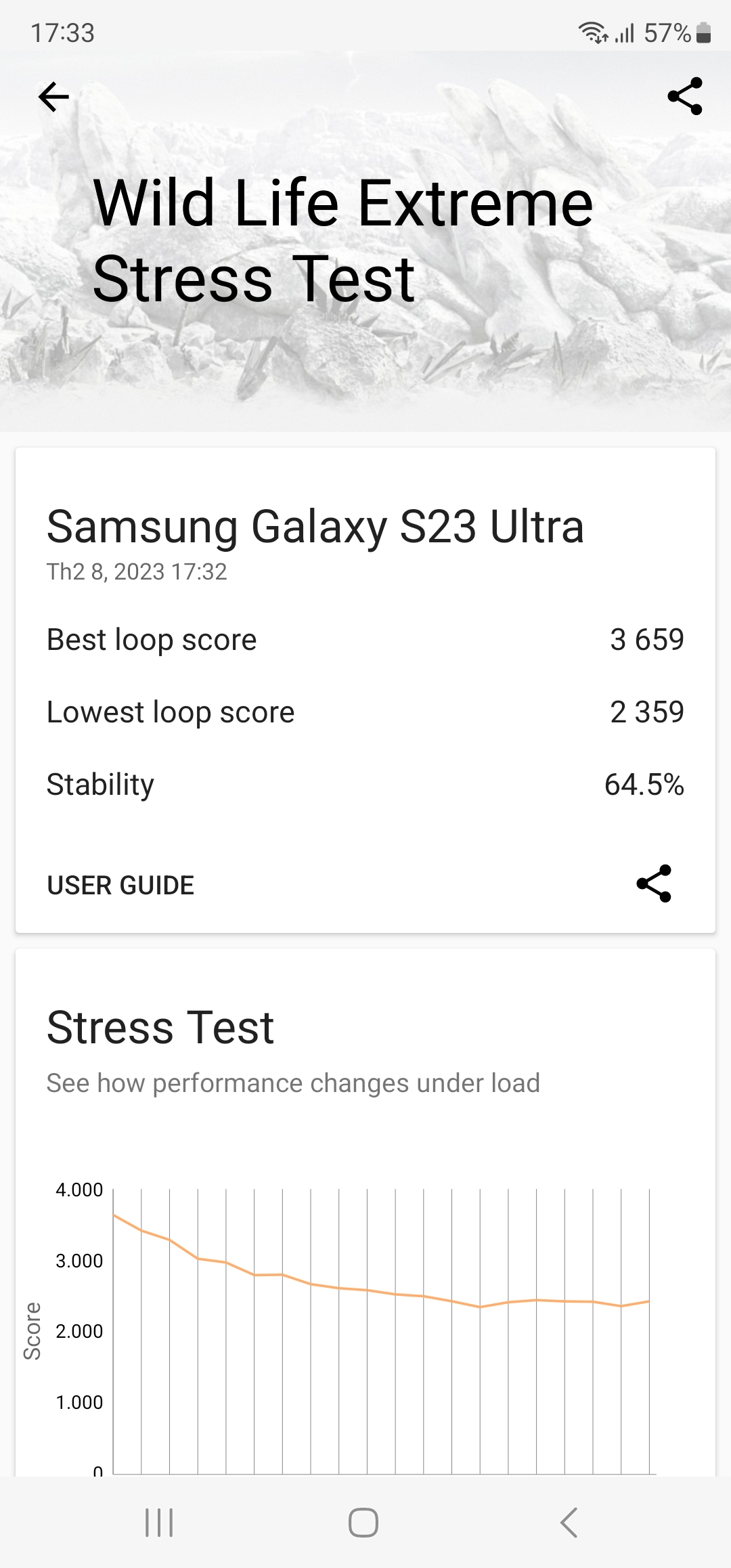Share results via the icon beside USER GUIDE

654,884
